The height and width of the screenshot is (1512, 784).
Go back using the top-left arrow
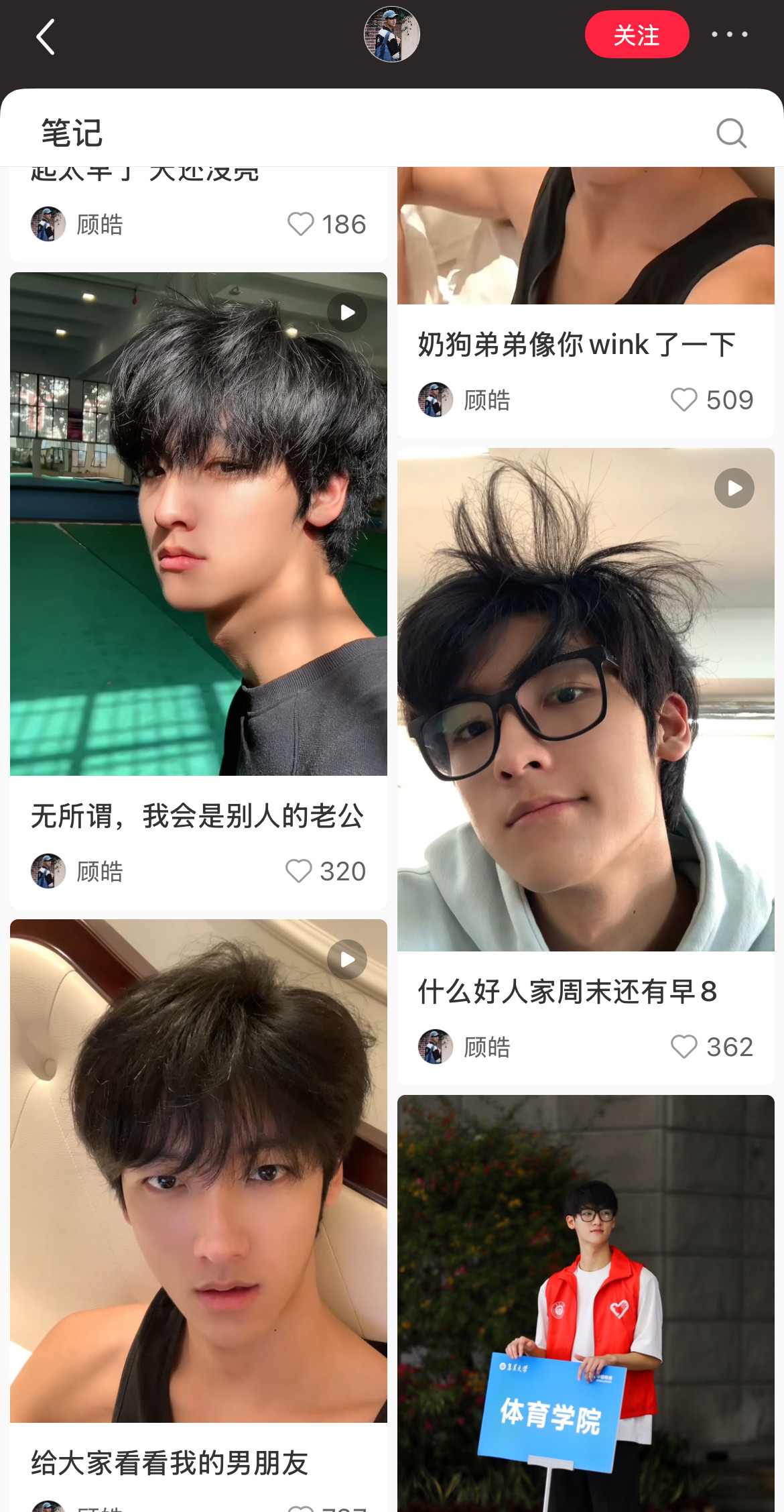tap(45, 36)
